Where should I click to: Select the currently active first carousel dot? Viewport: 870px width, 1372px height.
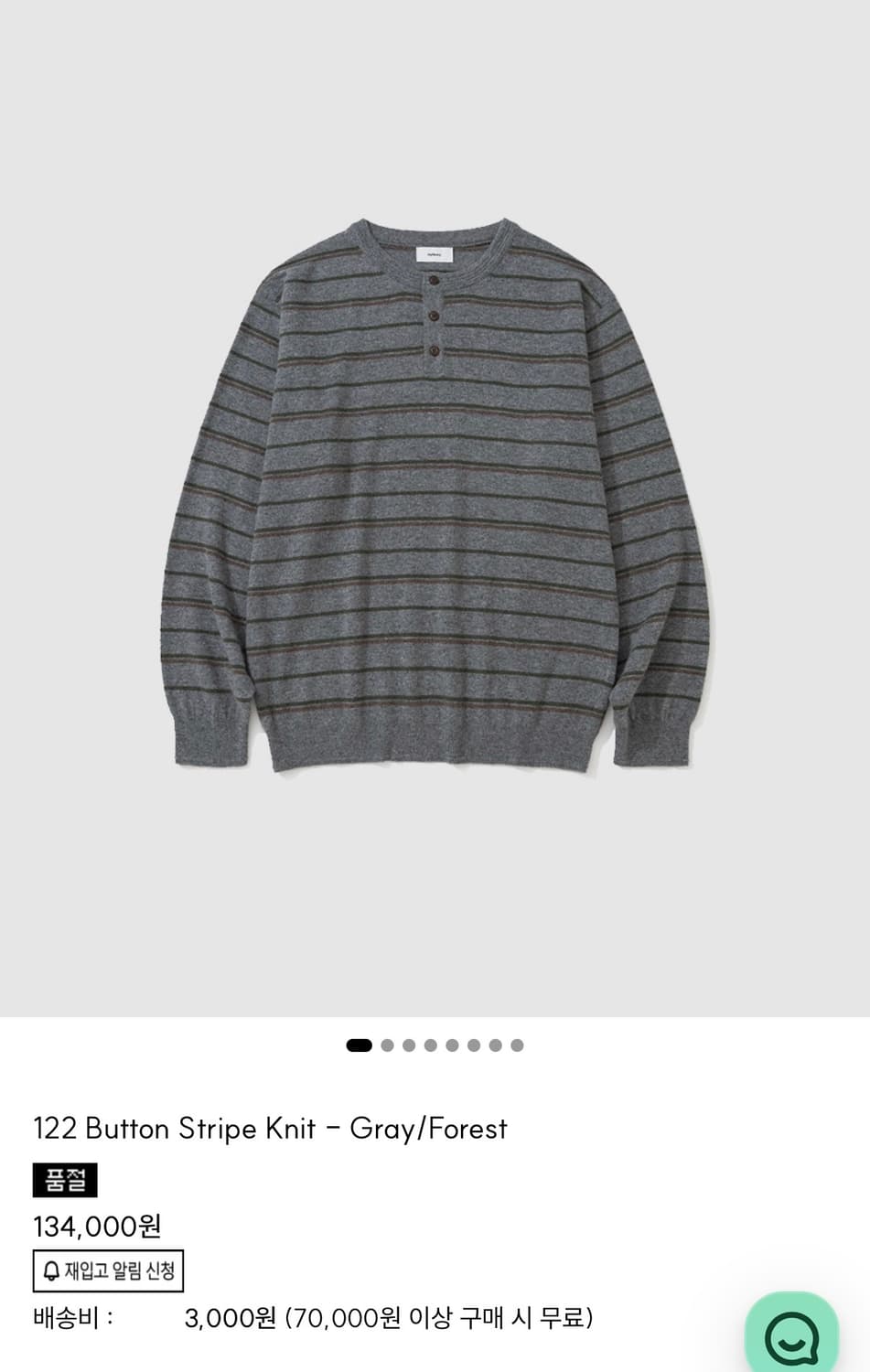tap(360, 1044)
